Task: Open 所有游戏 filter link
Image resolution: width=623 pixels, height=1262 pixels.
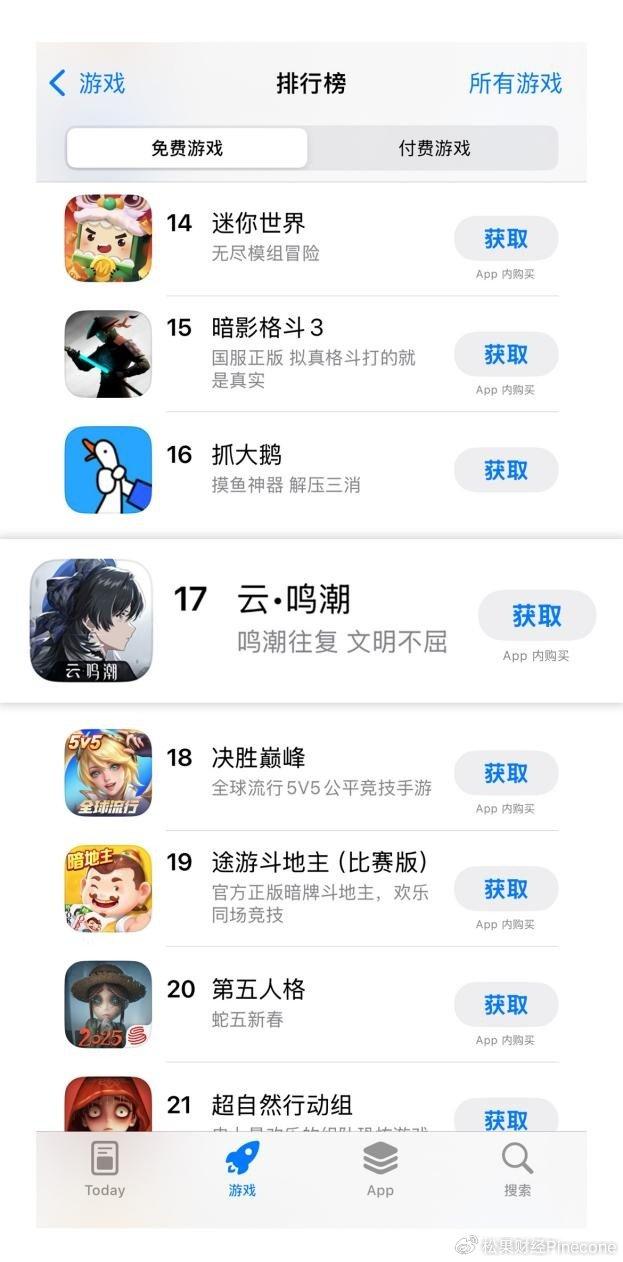Action: point(515,83)
